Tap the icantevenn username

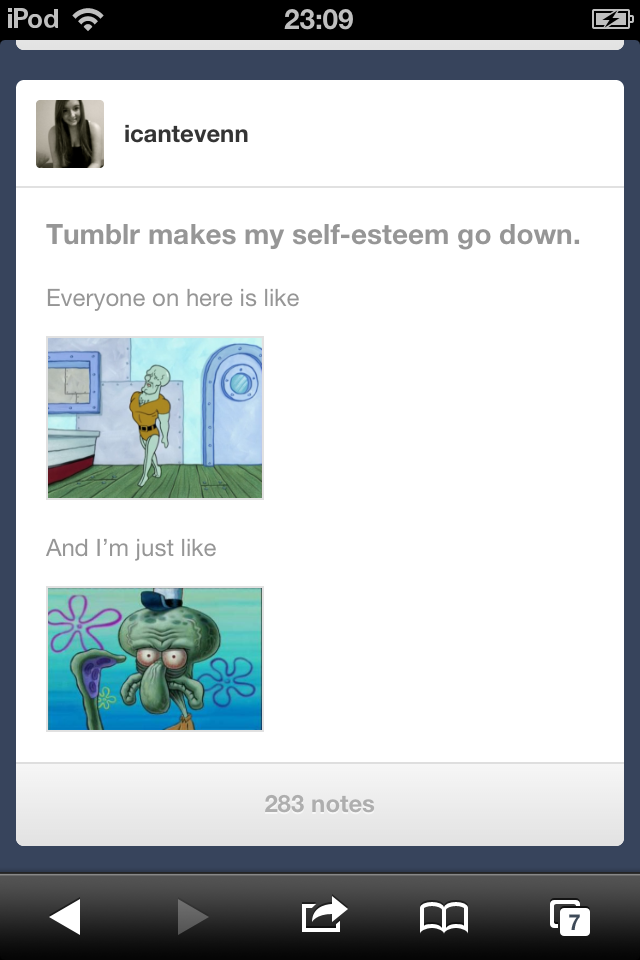click(x=186, y=134)
